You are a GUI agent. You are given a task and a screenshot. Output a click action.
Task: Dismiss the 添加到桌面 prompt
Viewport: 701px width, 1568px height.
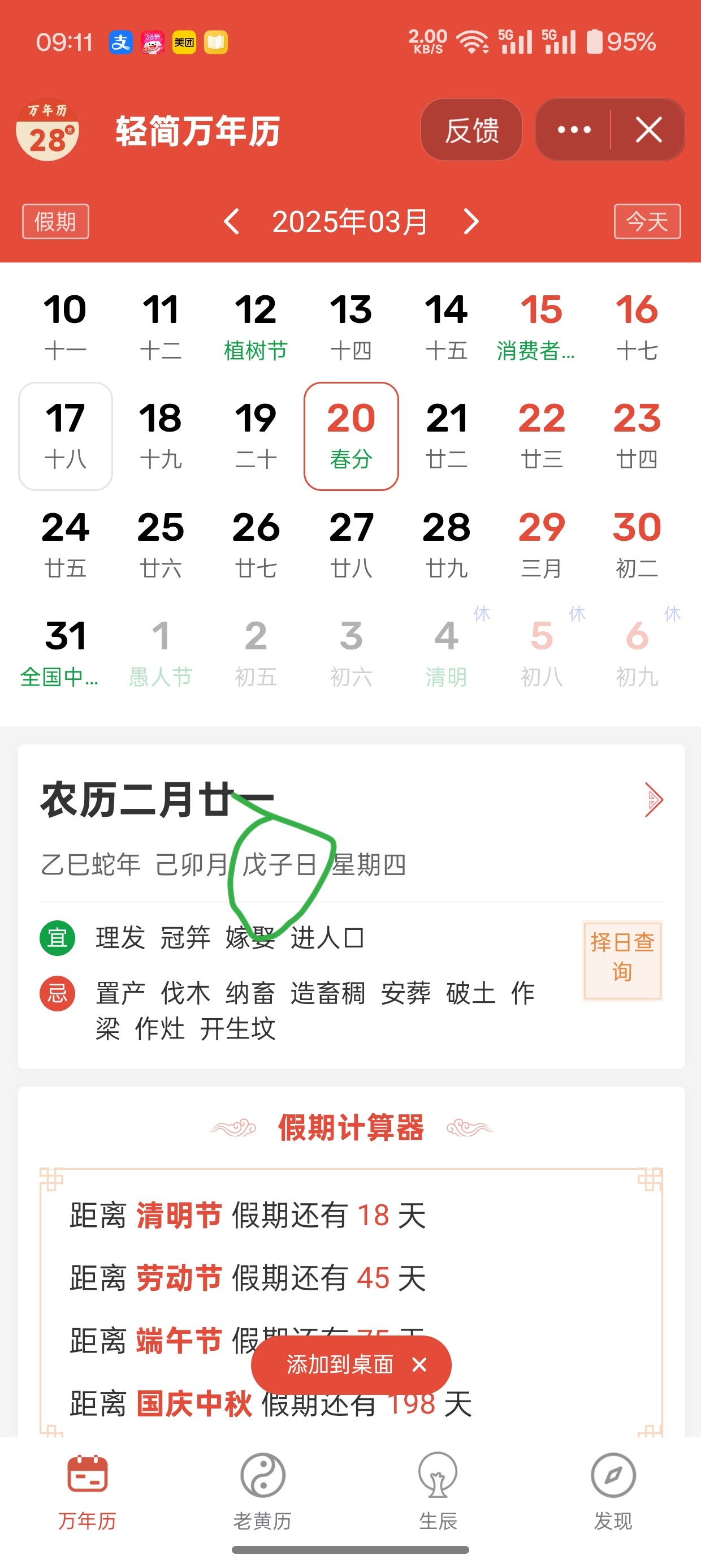pyautogui.click(x=419, y=1365)
